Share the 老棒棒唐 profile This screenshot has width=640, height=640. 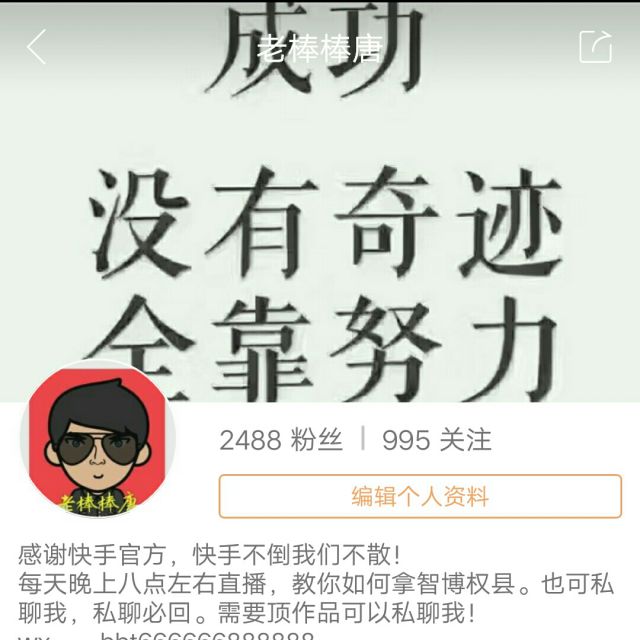click(x=595, y=47)
